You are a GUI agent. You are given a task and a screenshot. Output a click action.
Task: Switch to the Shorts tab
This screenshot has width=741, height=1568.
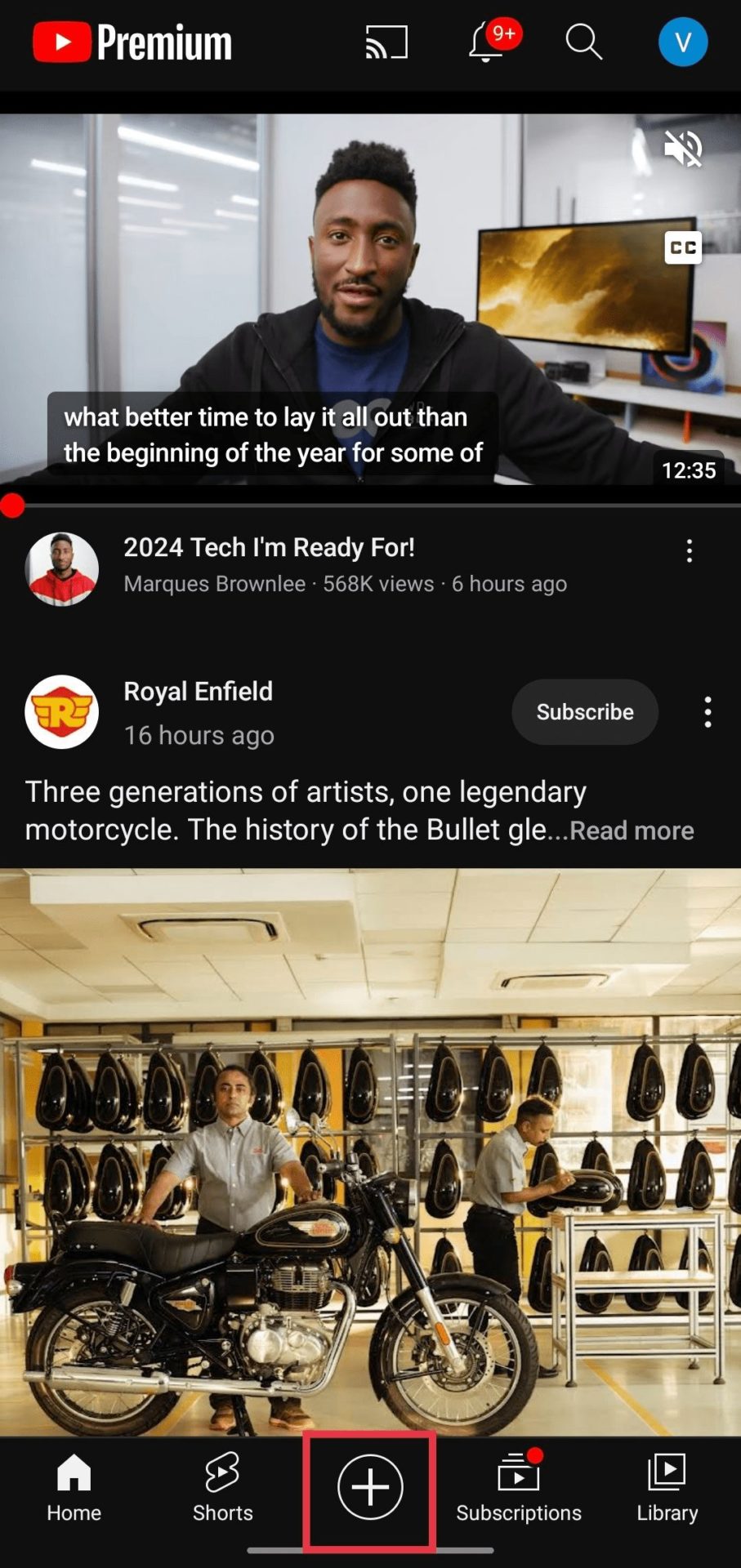[222, 1488]
